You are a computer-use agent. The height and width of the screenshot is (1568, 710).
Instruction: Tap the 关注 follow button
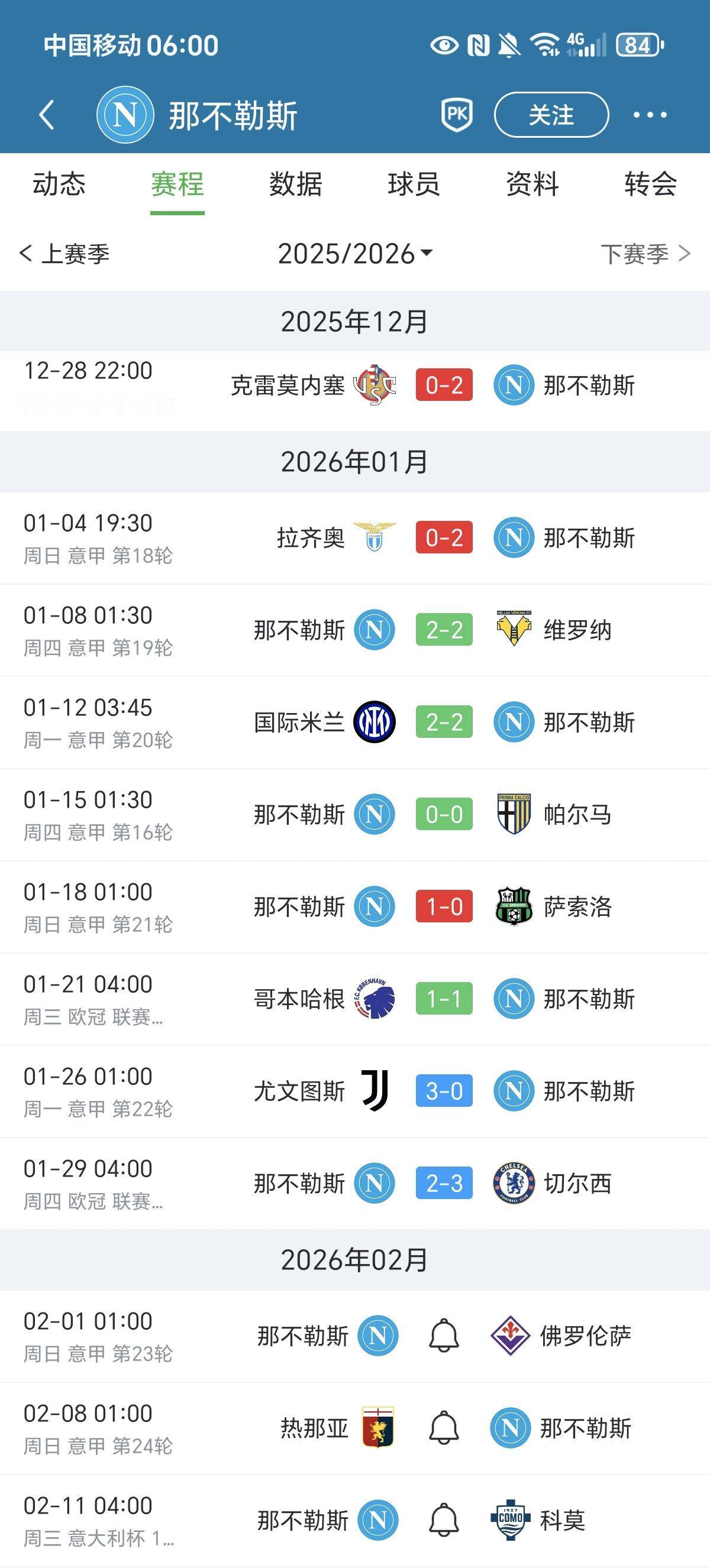click(550, 116)
